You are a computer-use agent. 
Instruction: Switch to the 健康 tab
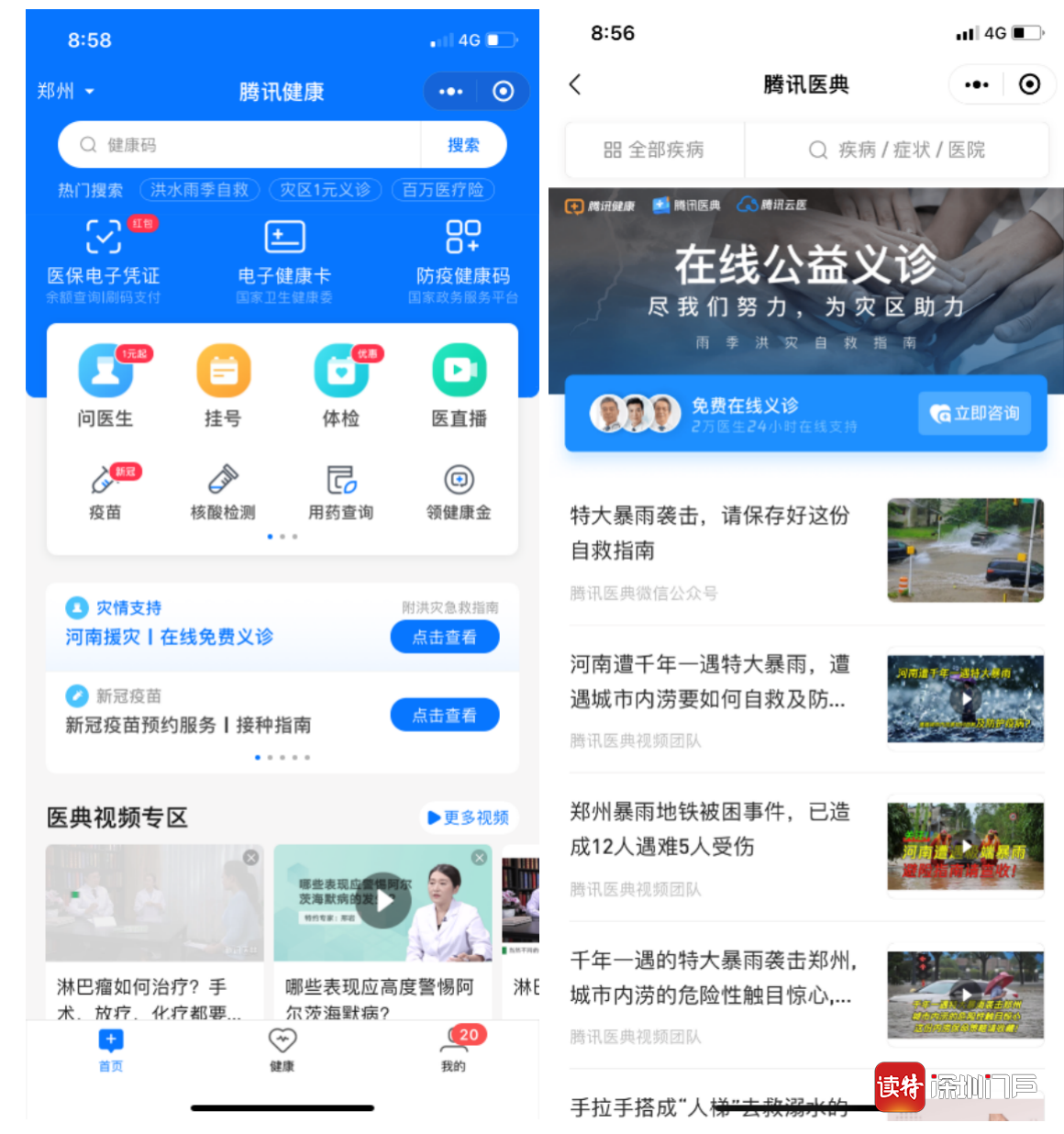point(283,1049)
